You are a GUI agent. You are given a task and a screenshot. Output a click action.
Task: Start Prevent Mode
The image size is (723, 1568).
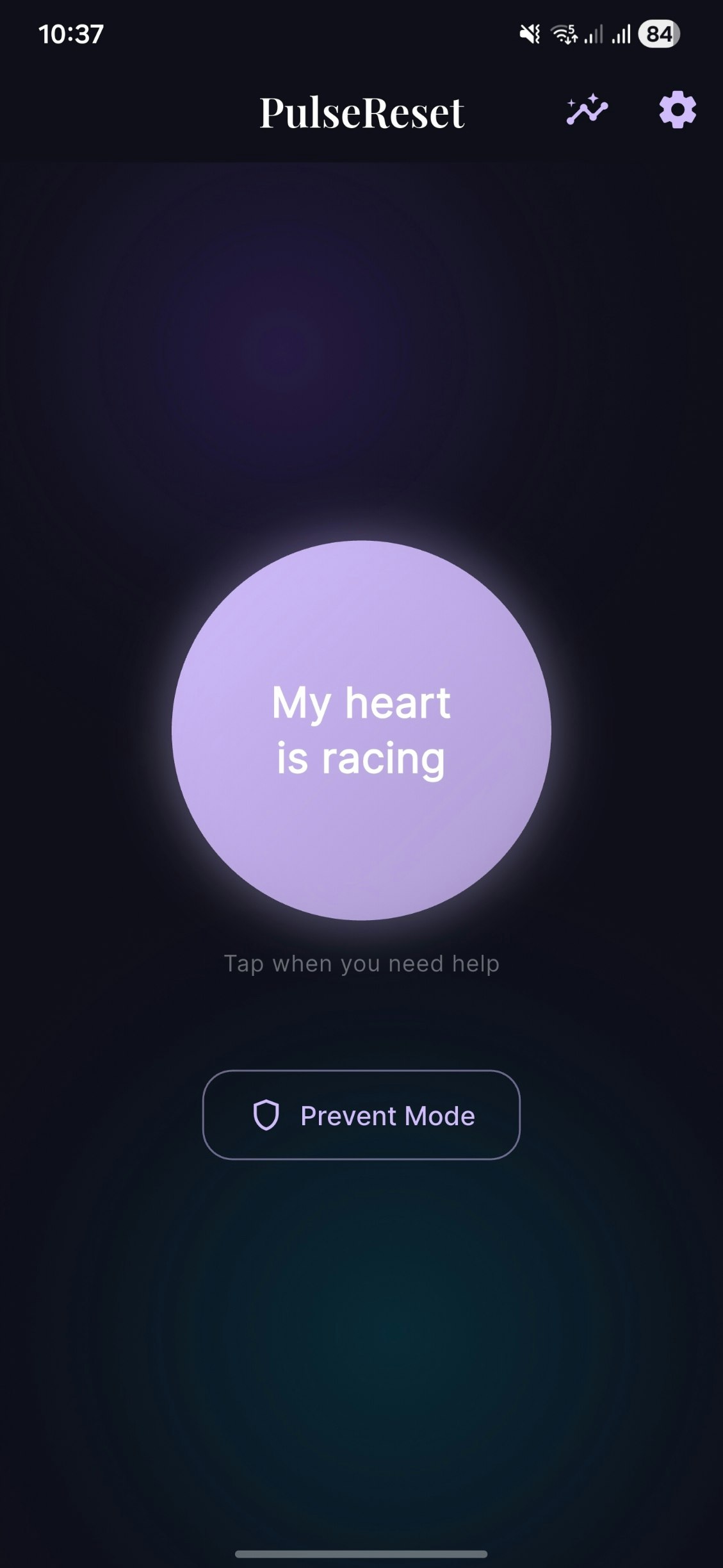coord(361,1115)
